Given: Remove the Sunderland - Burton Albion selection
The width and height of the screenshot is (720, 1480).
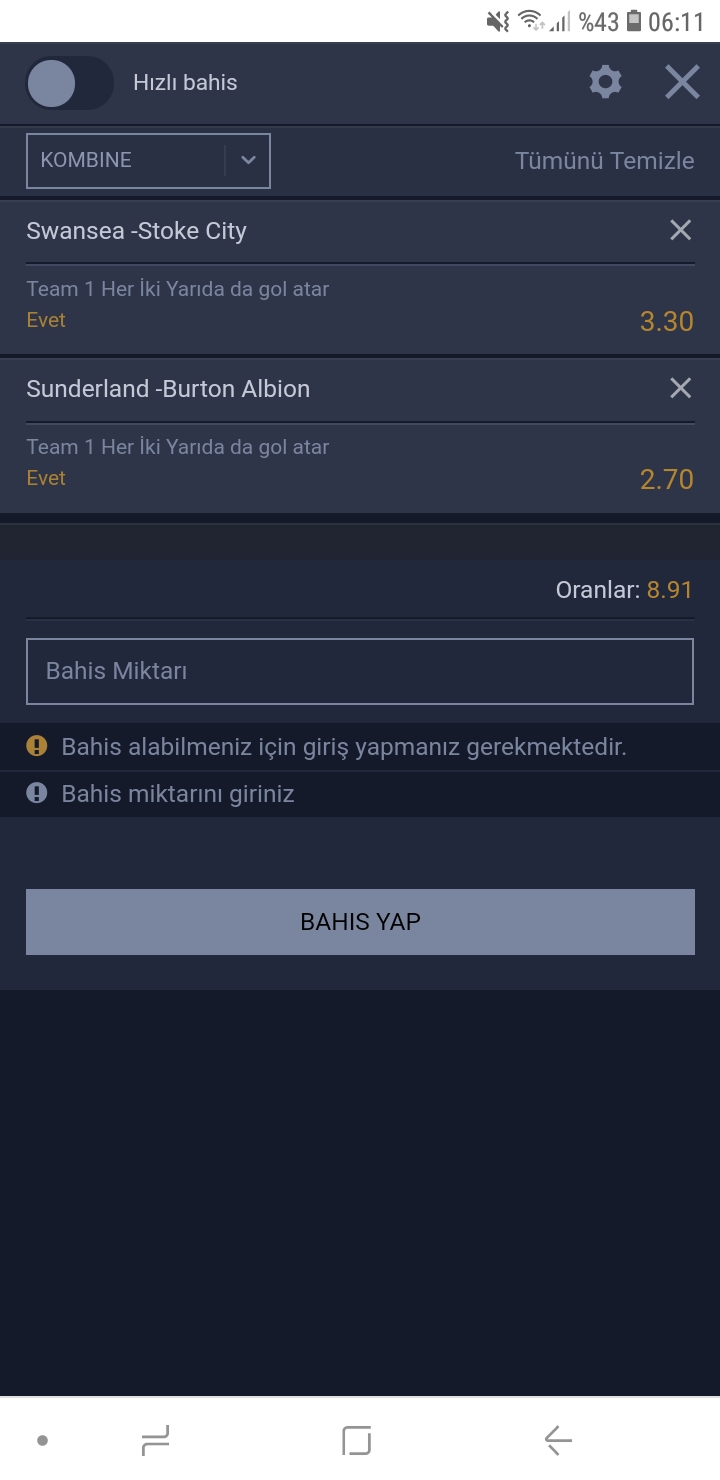Looking at the screenshot, I should 680,389.
